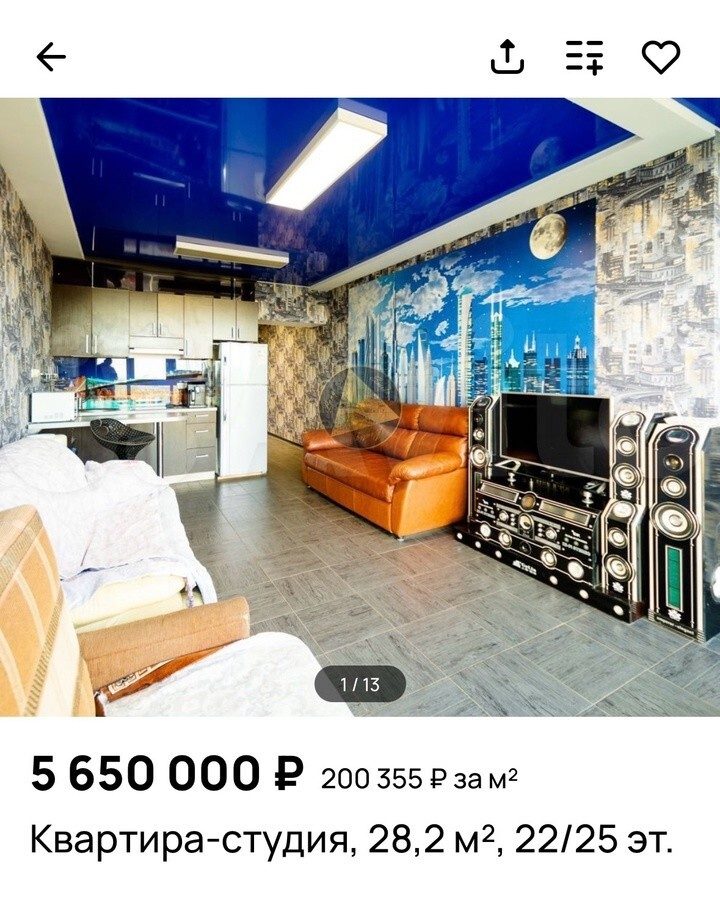Share this apartment listing
Screen dimensions: 720x900
pyautogui.click(x=507, y=57)
